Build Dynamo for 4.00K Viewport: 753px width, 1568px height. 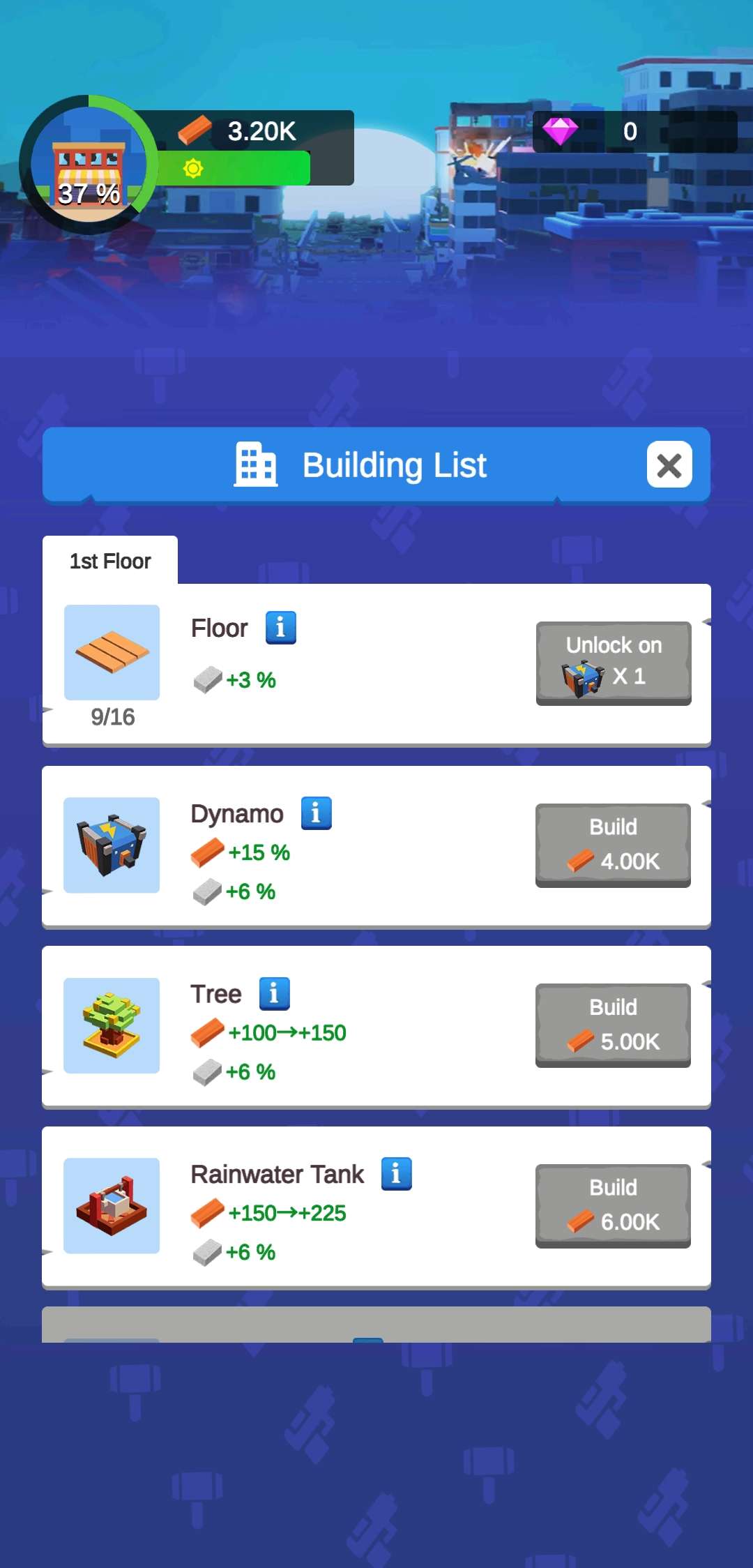tap(613, 845)
